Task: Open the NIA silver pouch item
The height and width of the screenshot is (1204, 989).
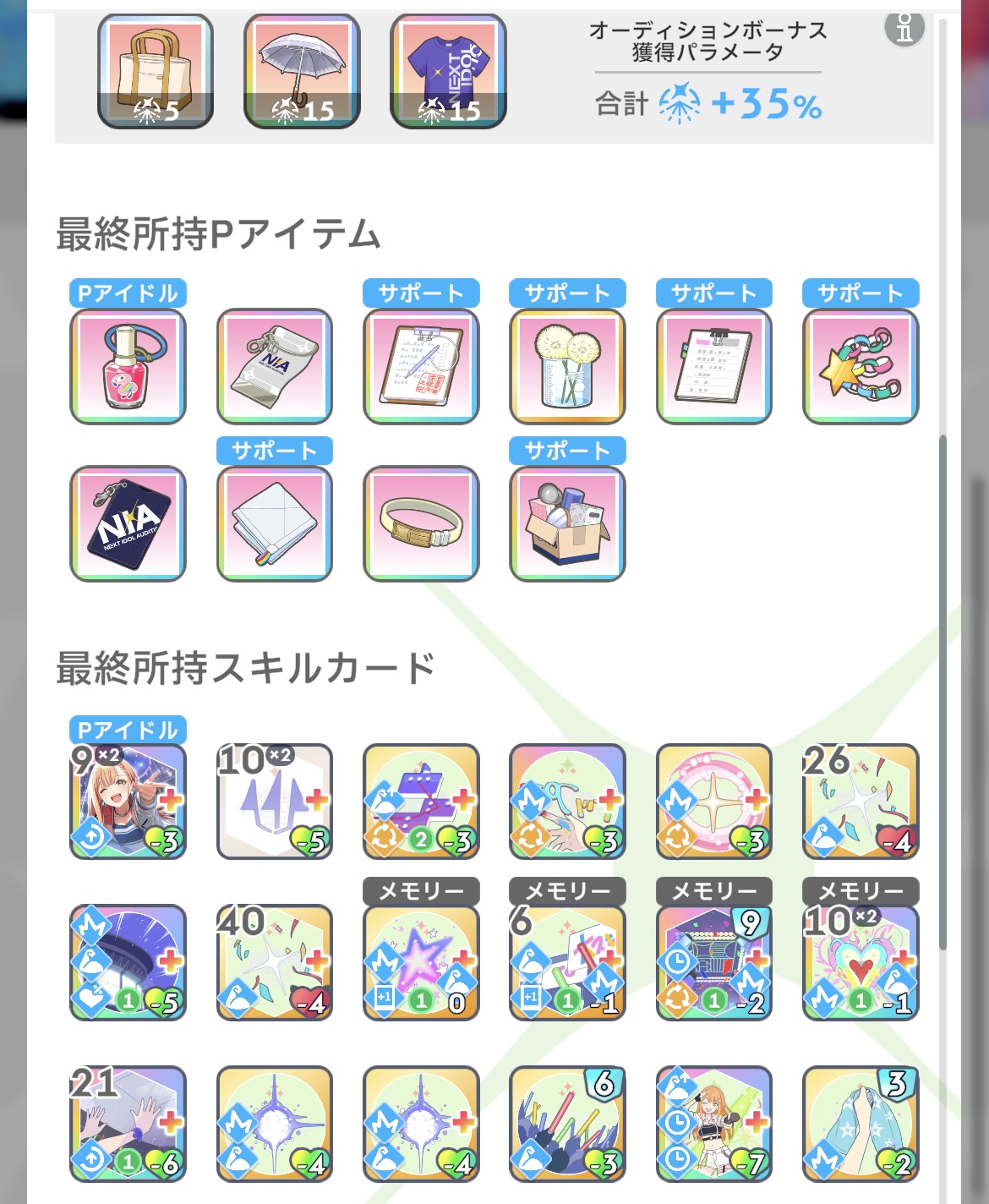Action: (x=275, y=366)
